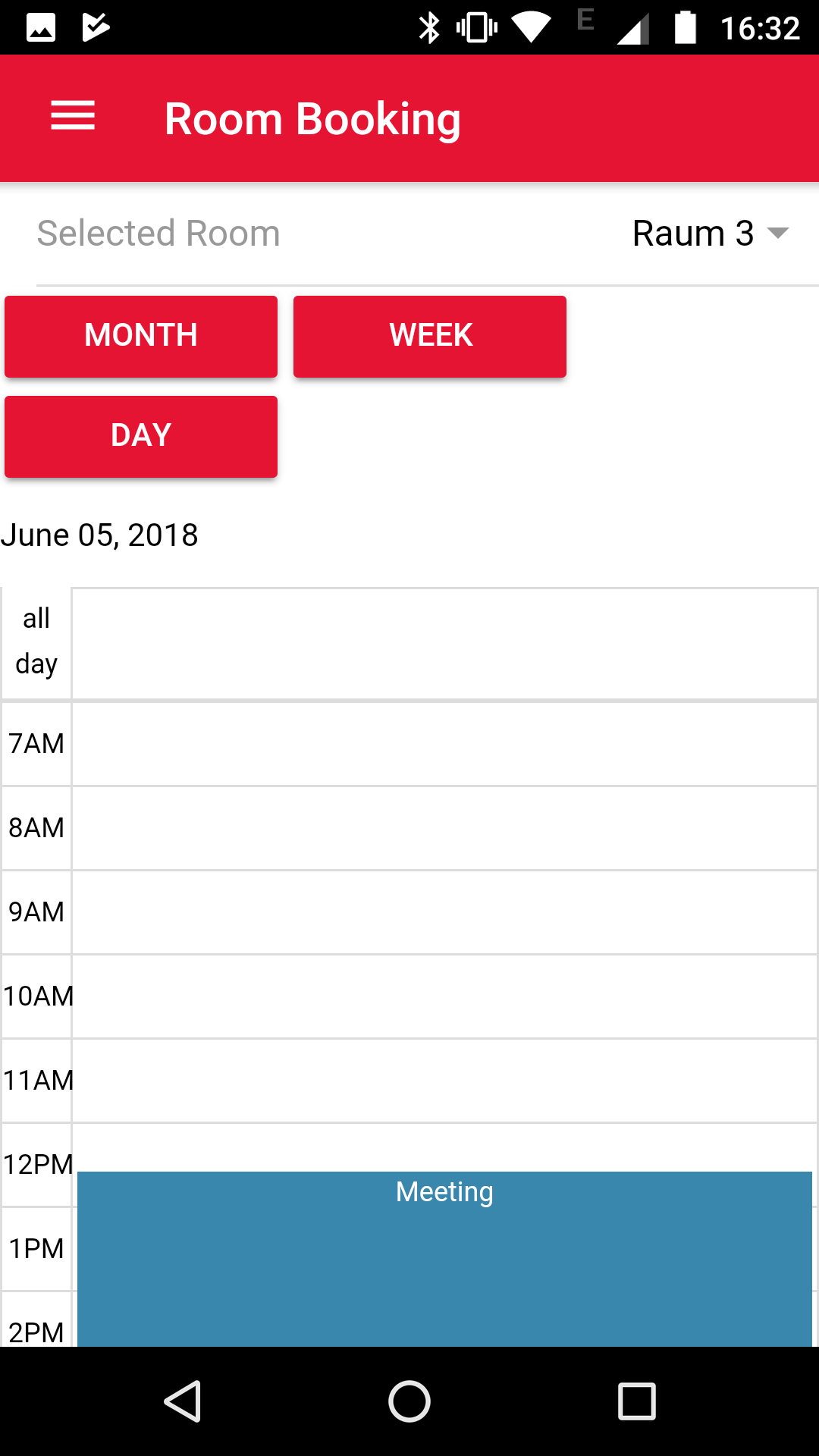
Task: Switch calendar to Month view
Action: [141, 336]
